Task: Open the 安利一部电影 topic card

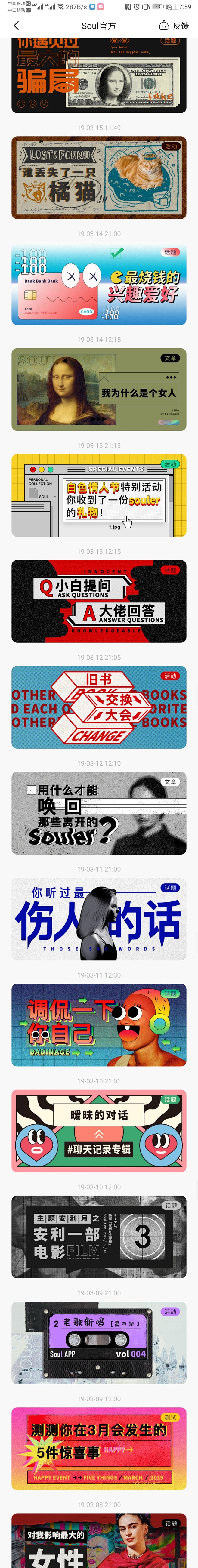Action: click(99, 1237)
